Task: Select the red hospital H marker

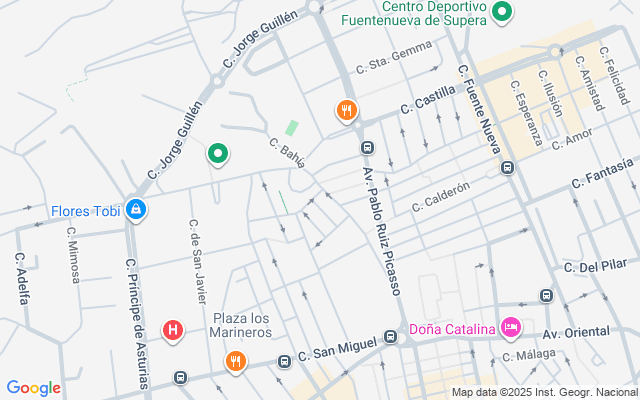Action: click(x=174, y=330)
